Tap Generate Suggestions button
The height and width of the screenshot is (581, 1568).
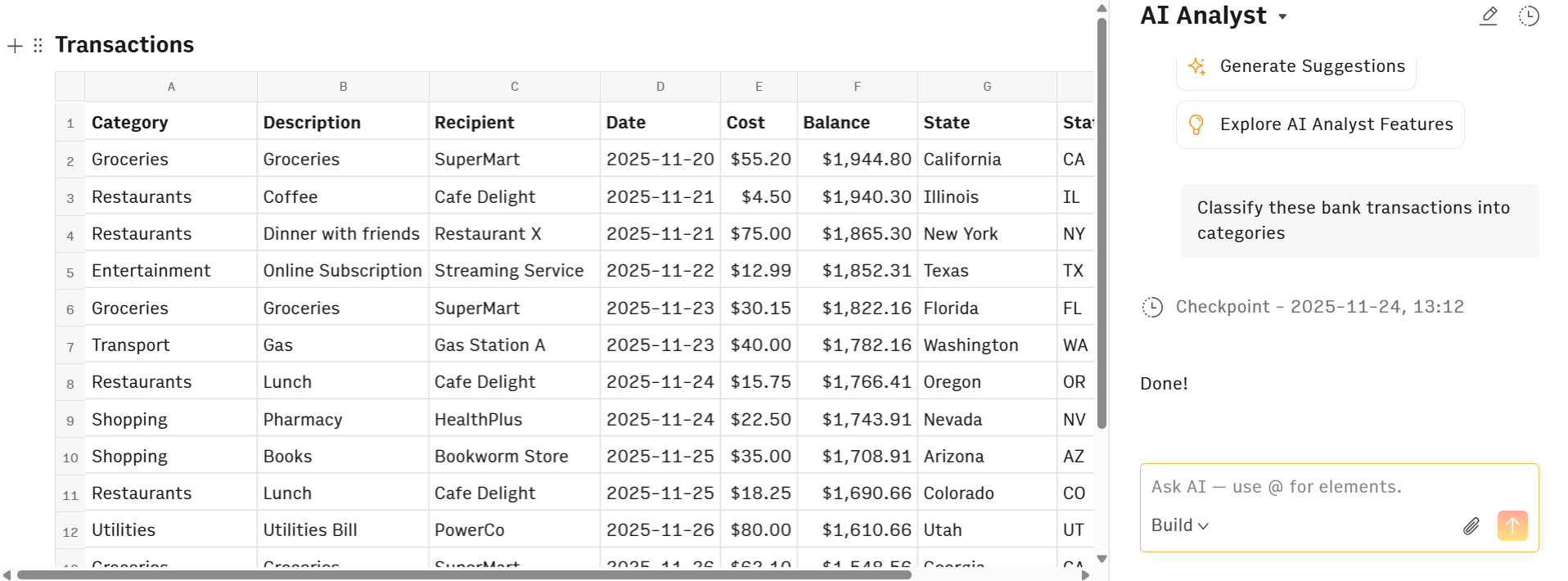[x=1296, y=66]
